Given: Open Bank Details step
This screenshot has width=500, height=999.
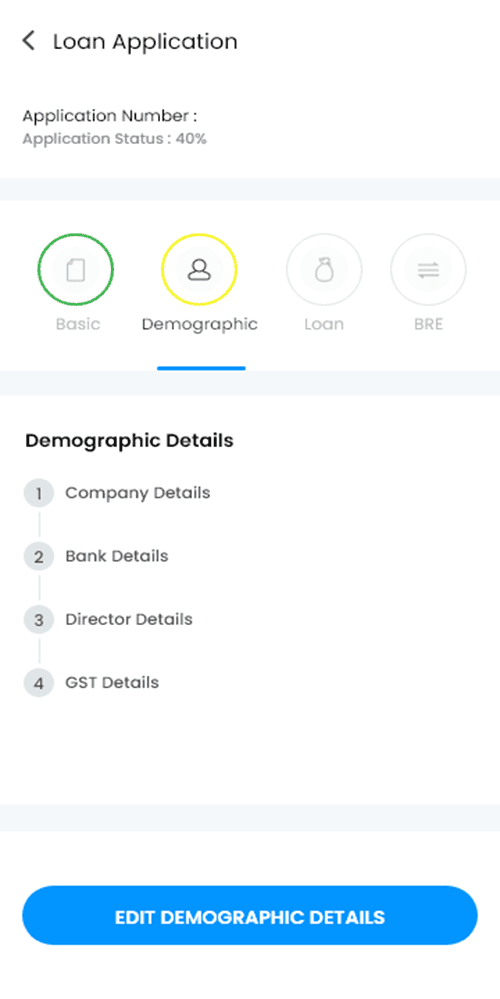Looking at the screenshot, I should pyautogui.click(x=96, y=556).
